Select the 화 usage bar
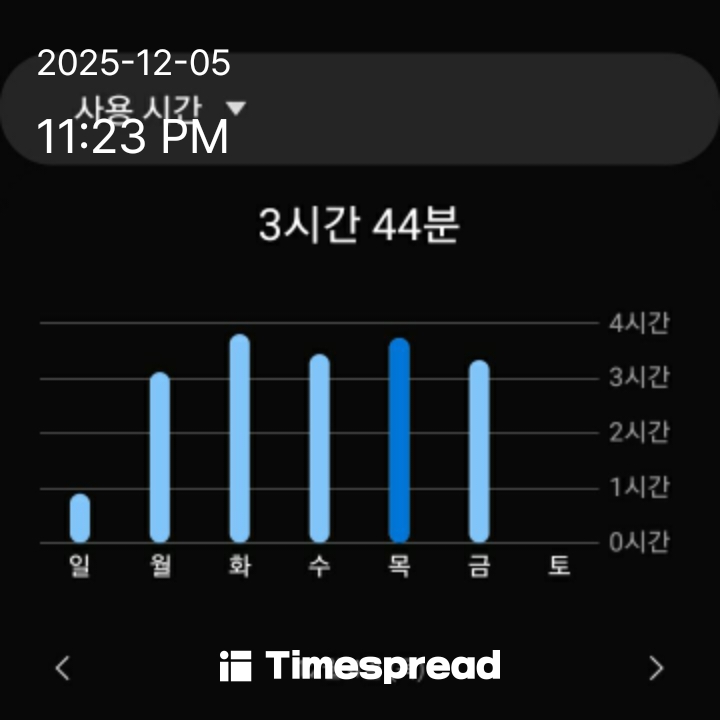 [240, 438]
